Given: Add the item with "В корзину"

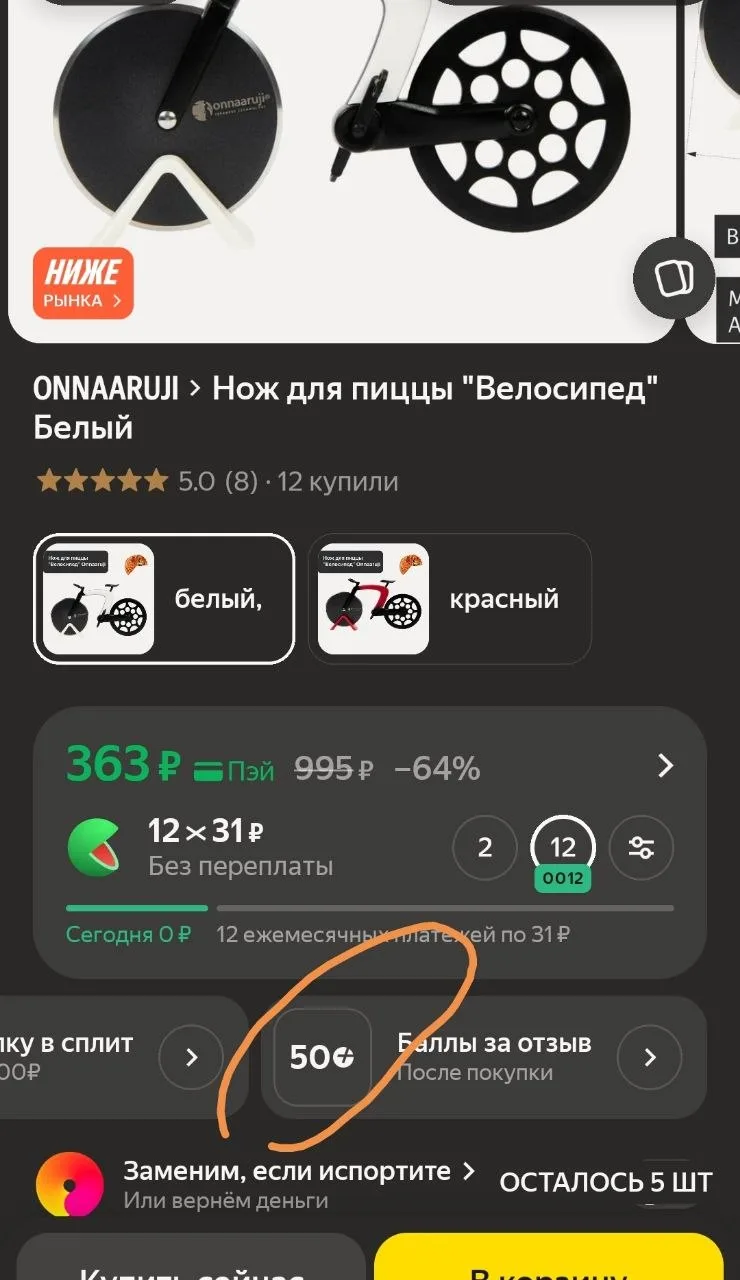Looking at the screenshot, I should (548, 1257).
